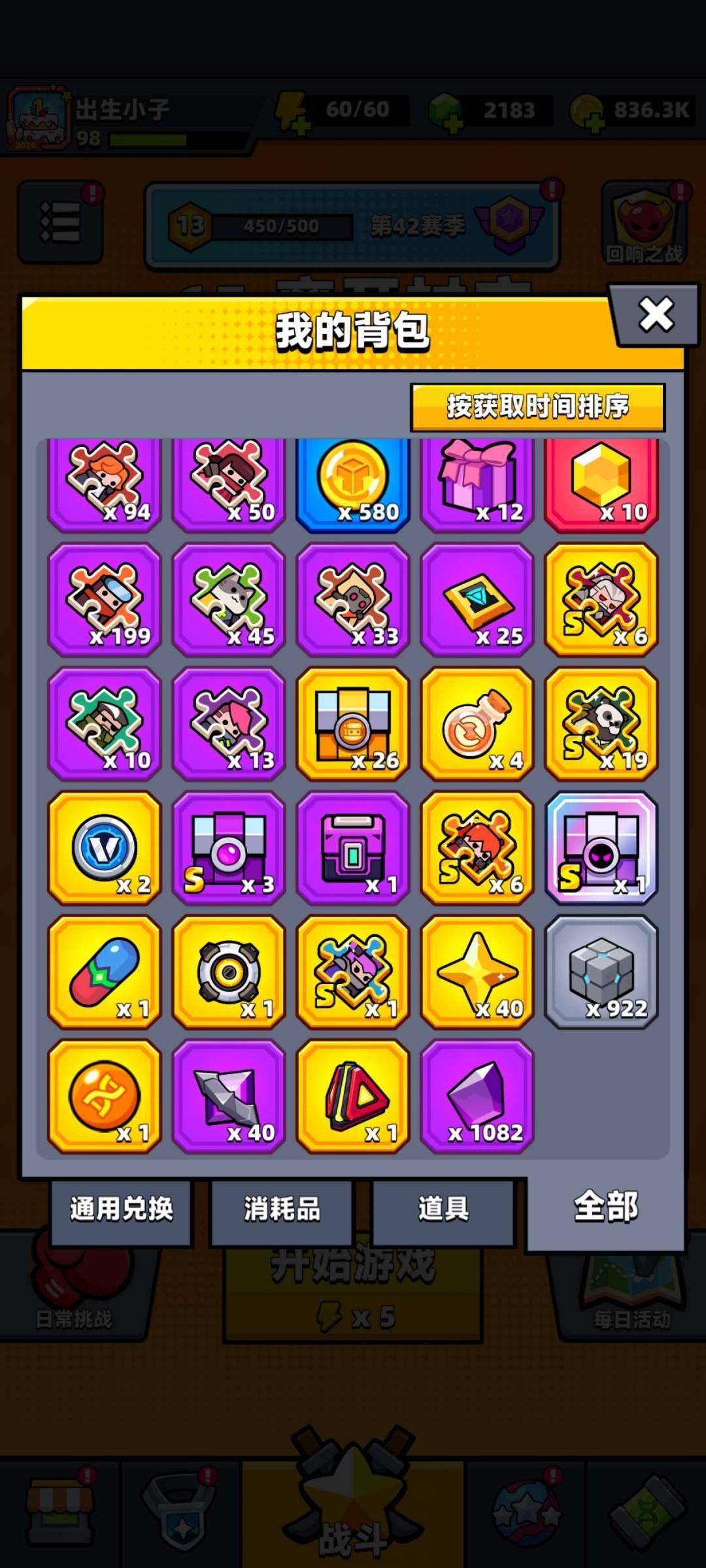
Task: Open the diamond card item x25
Action: (x=477, y=600)
